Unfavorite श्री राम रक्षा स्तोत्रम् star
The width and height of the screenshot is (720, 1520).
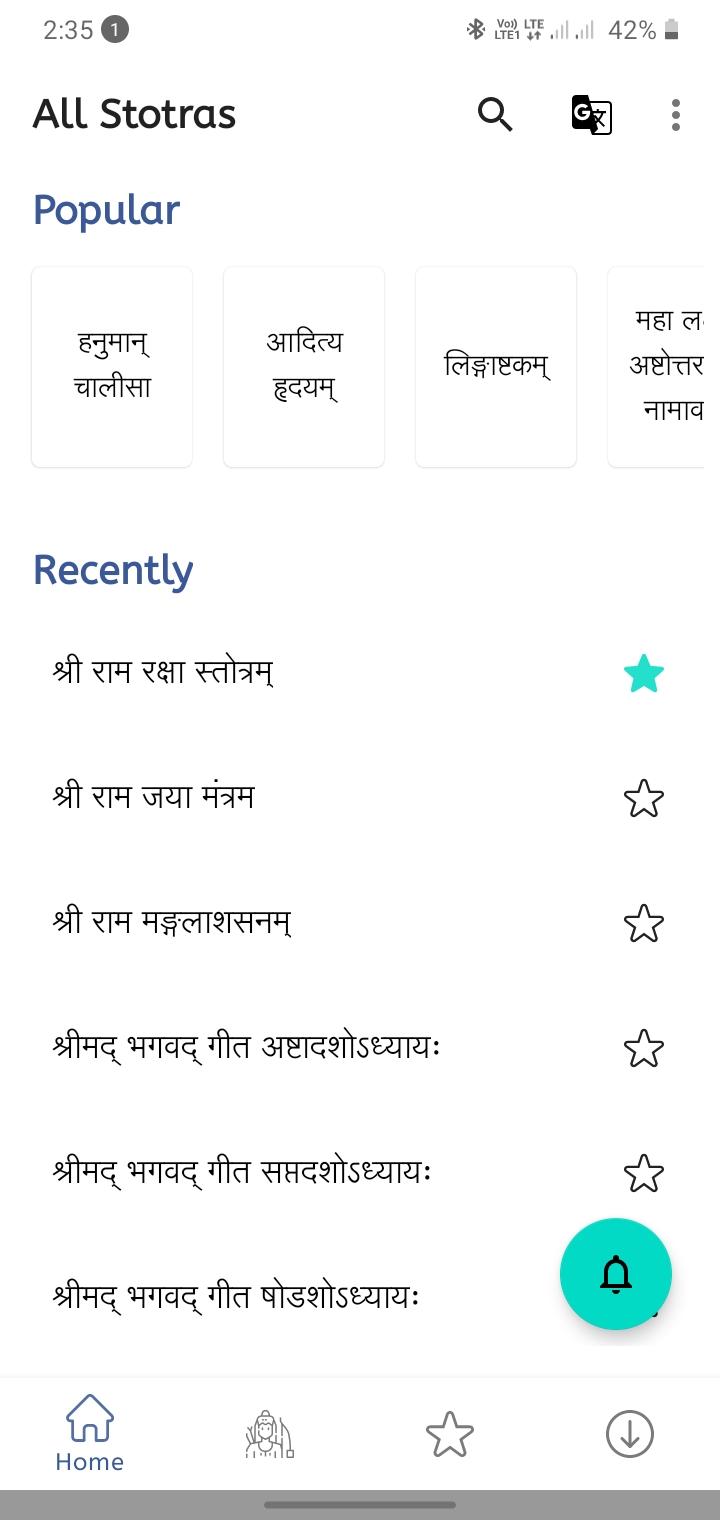tap(643, 674)
